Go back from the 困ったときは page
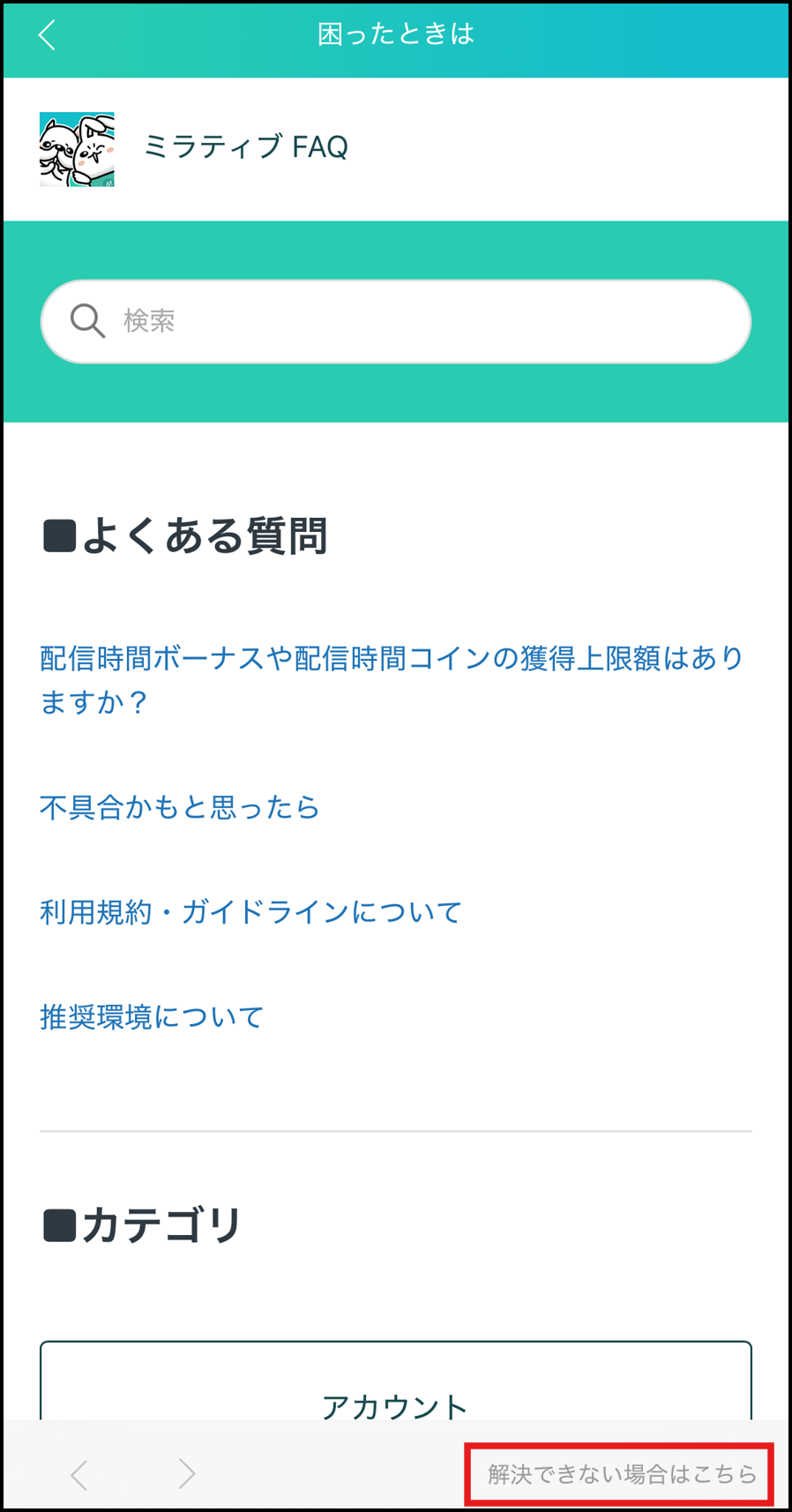 tap(48, 35)
